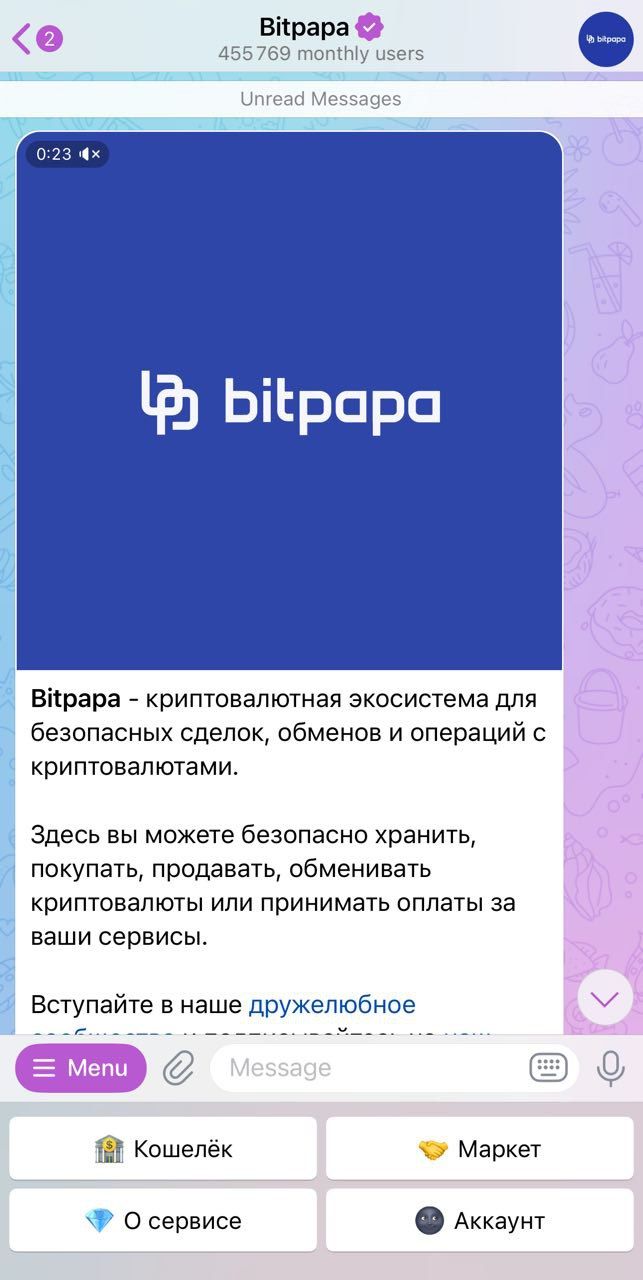
Task: Jump to the latest message
Action: coord(605,997)
